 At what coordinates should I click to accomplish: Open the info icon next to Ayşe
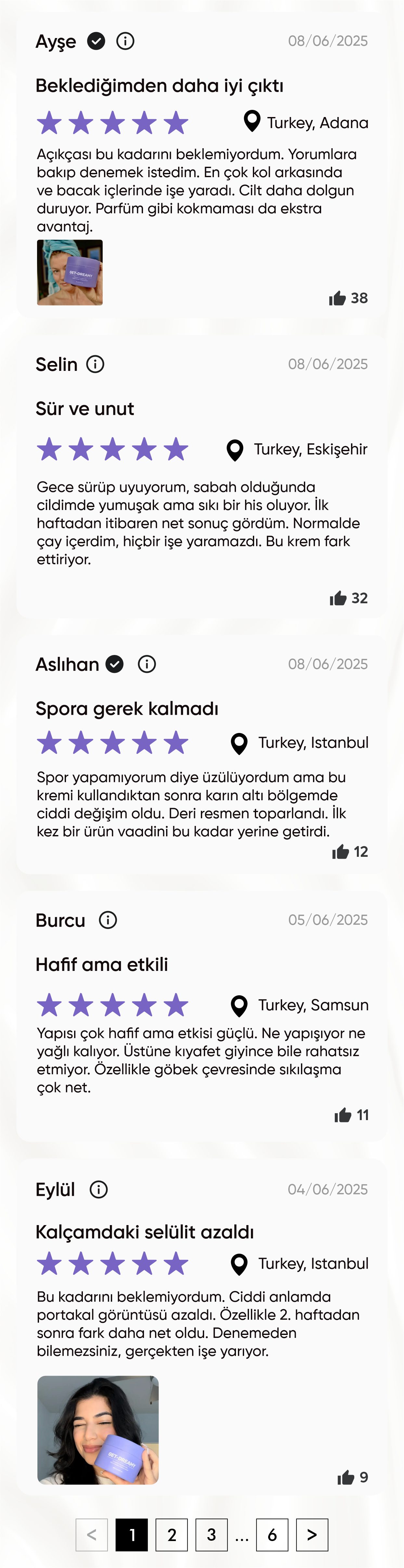point(125,41)
